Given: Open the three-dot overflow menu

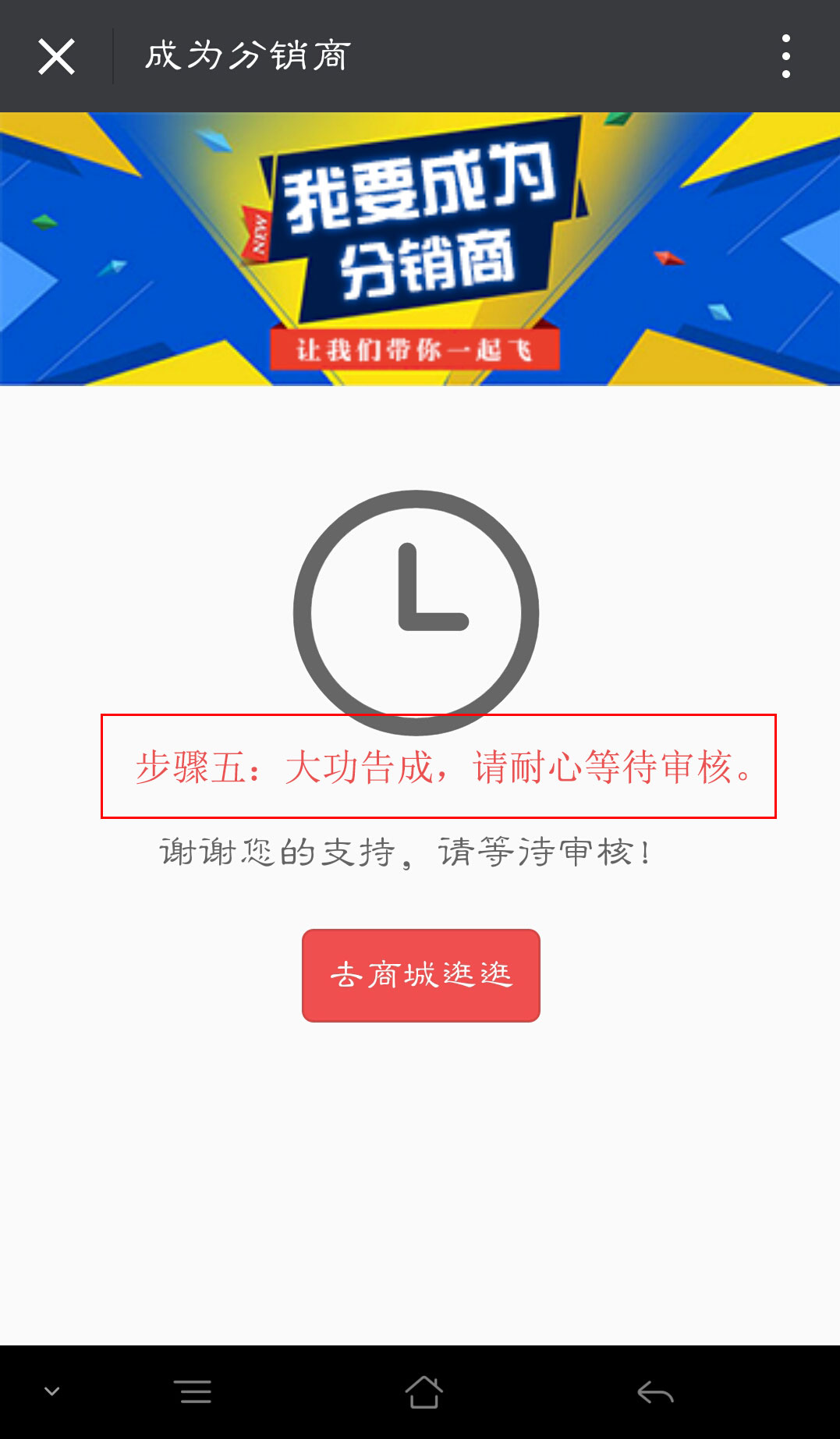Looking at the screenshot, I should click(x=785, y=56).
